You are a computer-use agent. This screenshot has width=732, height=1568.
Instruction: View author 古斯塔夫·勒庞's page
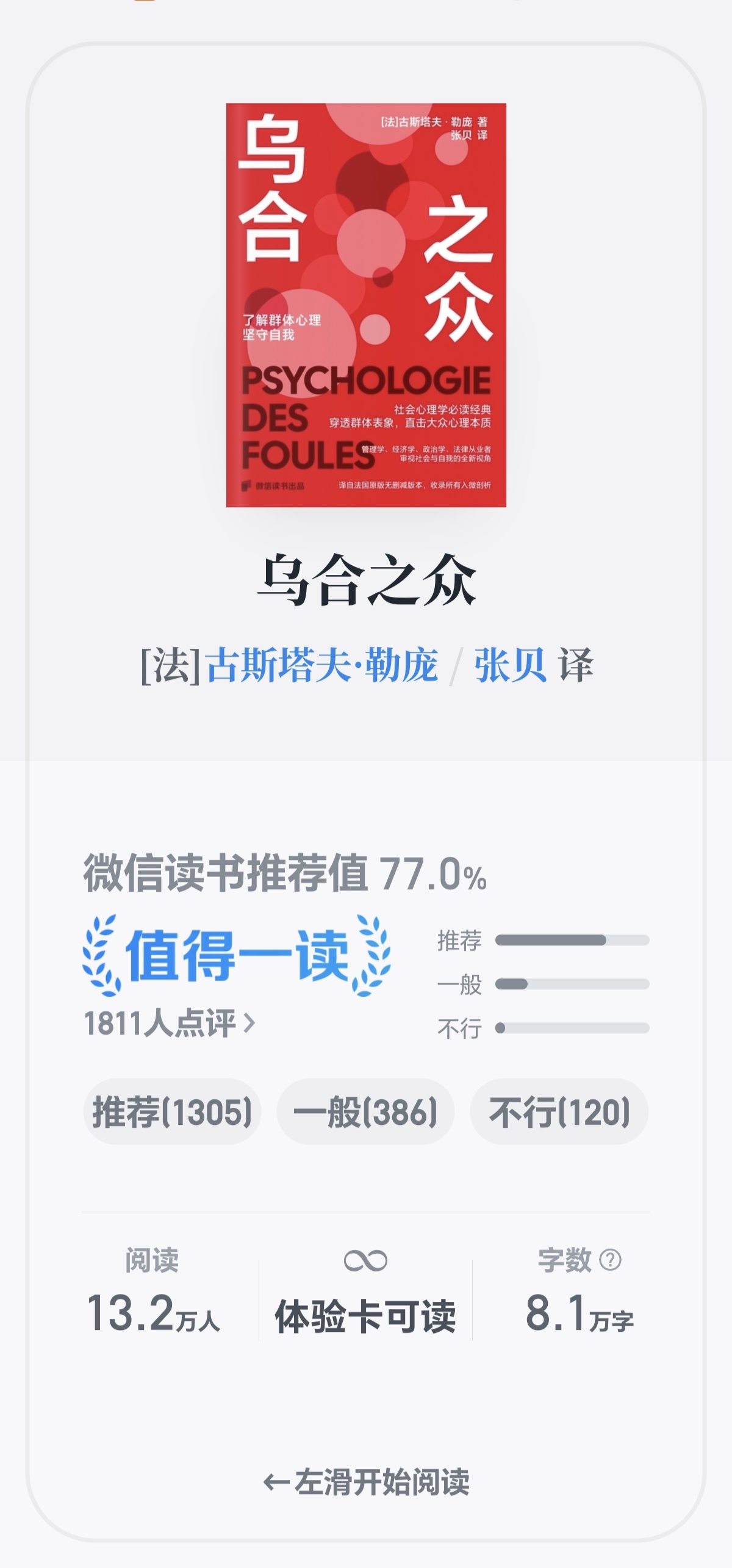[x=322, y=665]
